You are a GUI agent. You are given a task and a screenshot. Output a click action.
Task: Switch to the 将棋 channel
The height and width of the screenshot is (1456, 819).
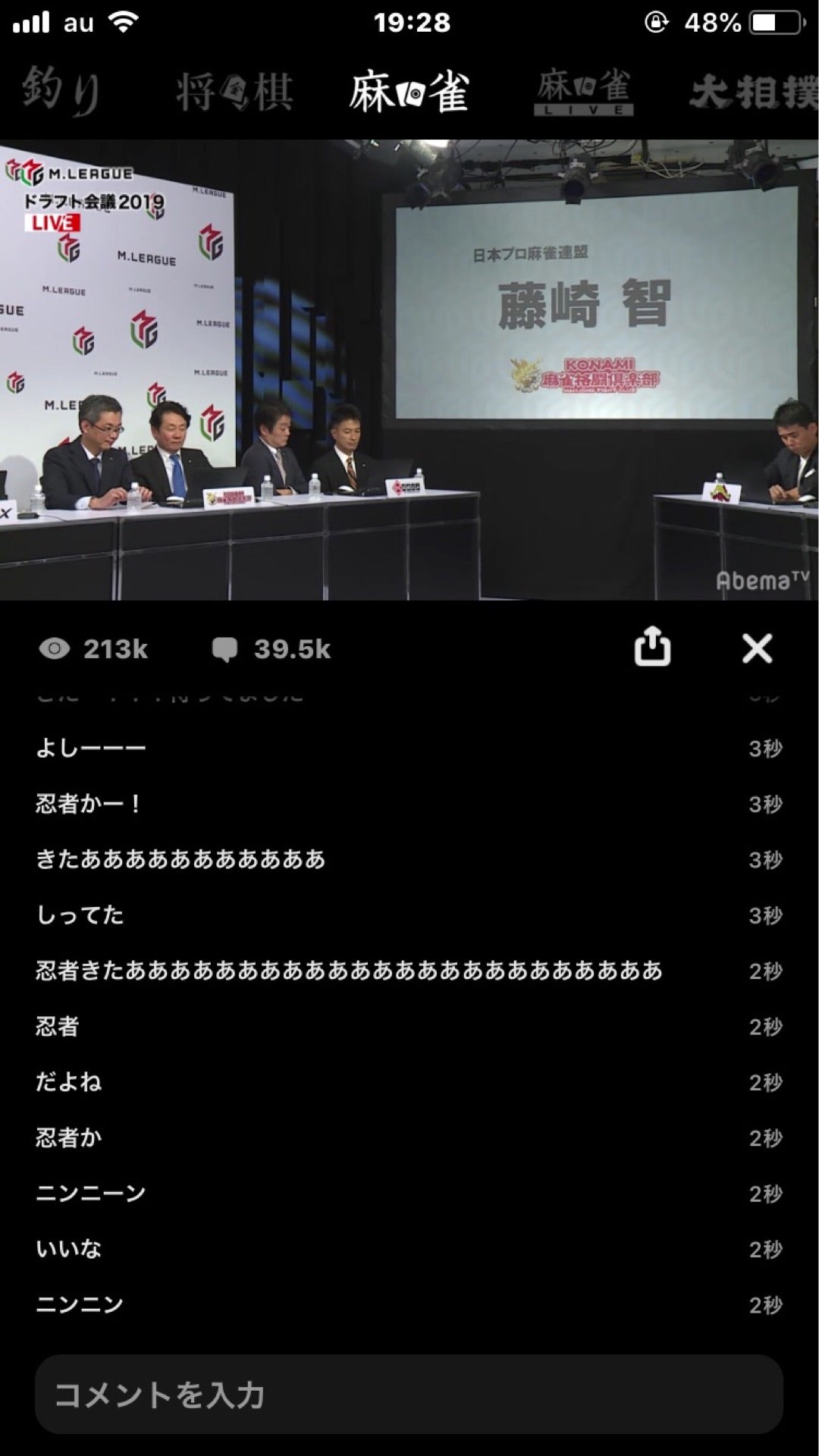click(x=234, y=93)
